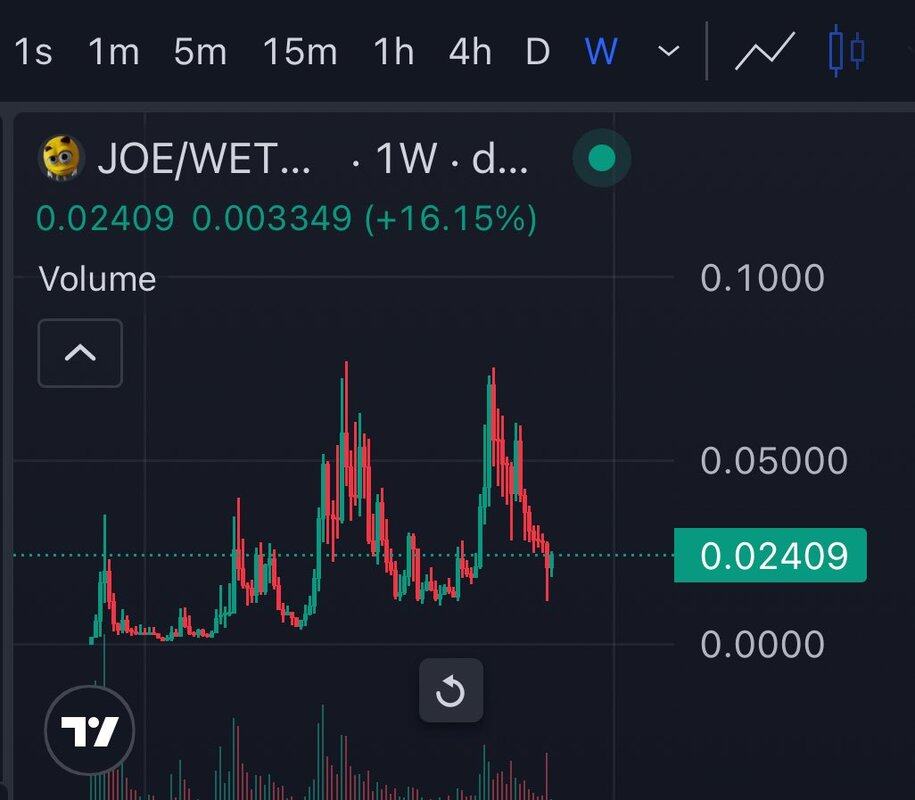Switch to line chart view
This screenshot has width=915, height=800.
(765, 51)
